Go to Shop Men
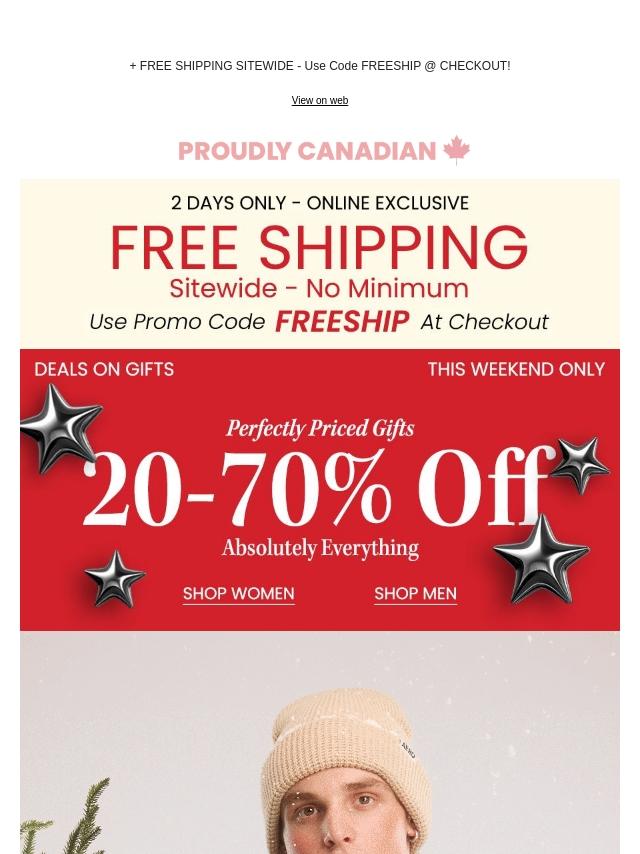 [x=415, y=594]
